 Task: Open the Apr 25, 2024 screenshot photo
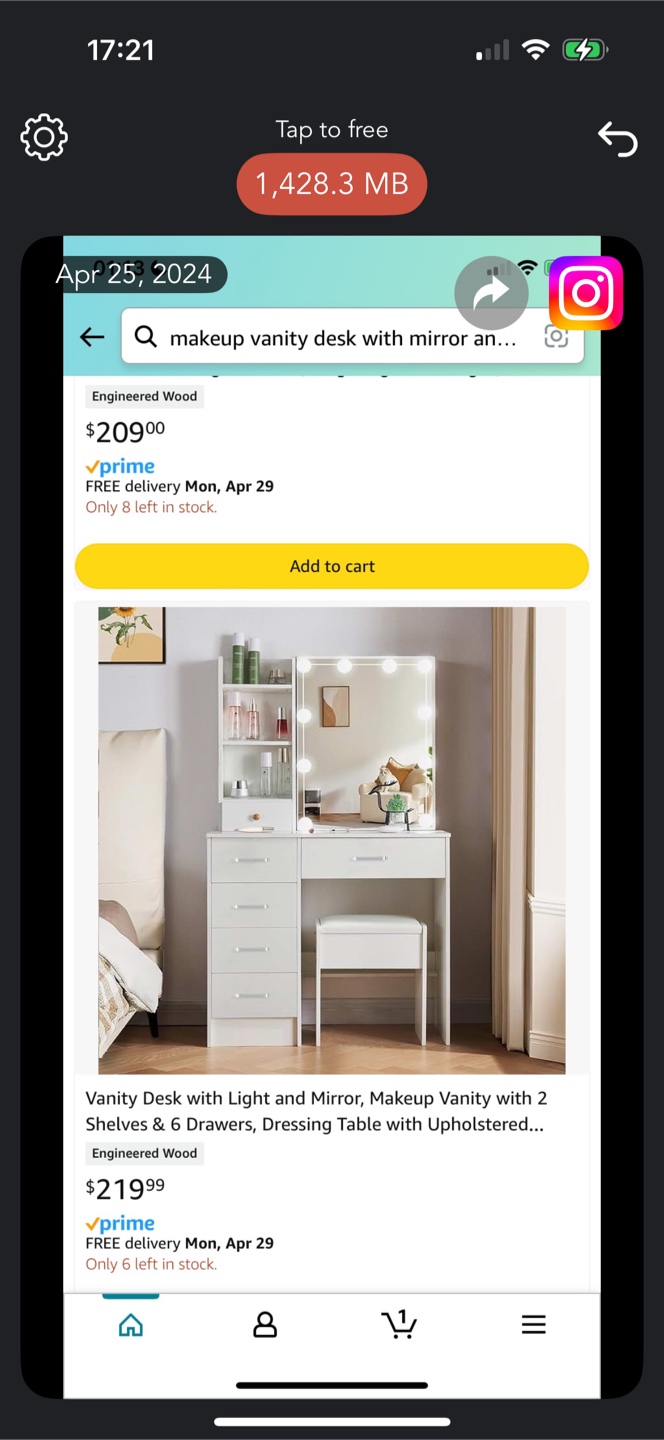click(x=332, y=817)
